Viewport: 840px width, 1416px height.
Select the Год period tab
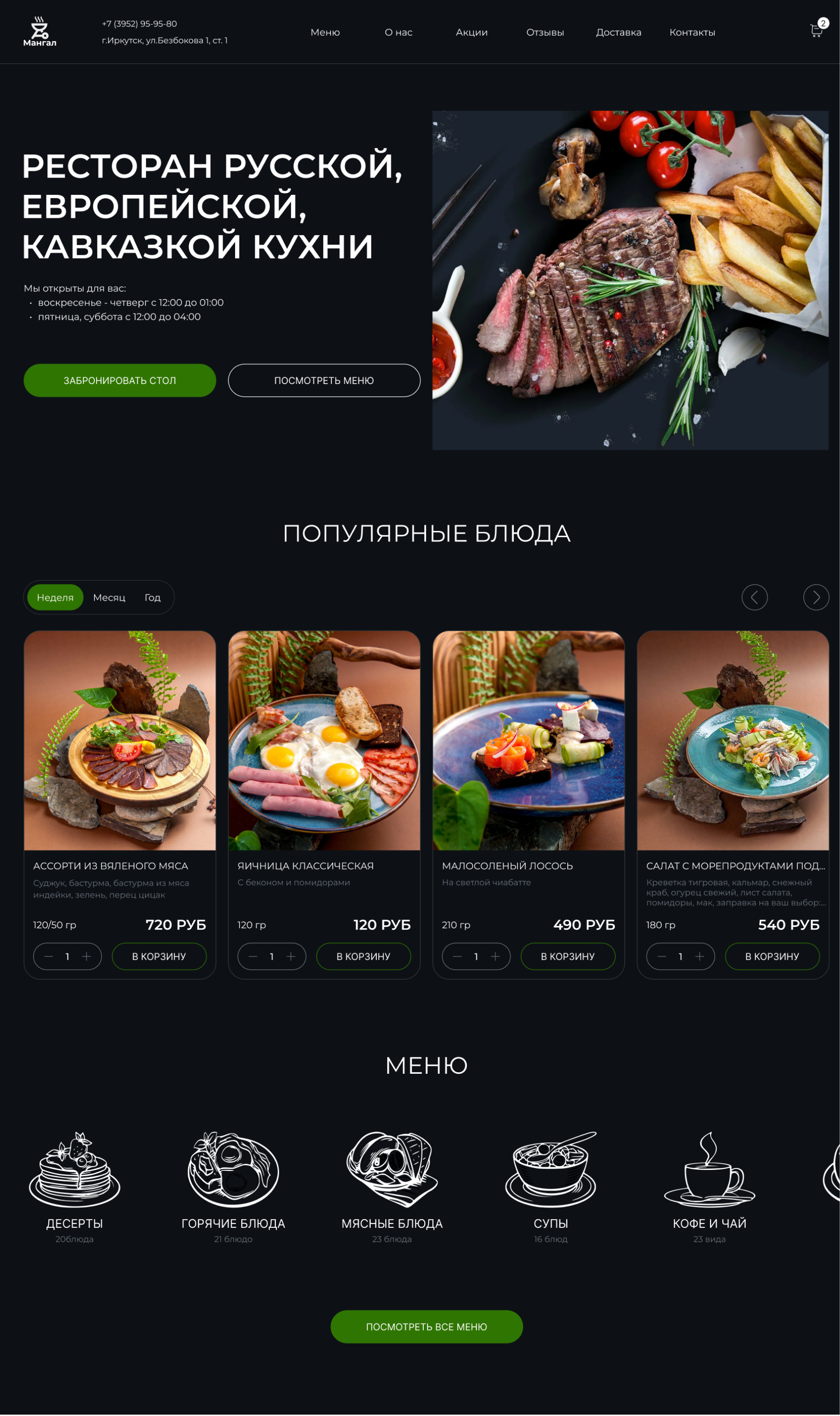coord(152,597)
